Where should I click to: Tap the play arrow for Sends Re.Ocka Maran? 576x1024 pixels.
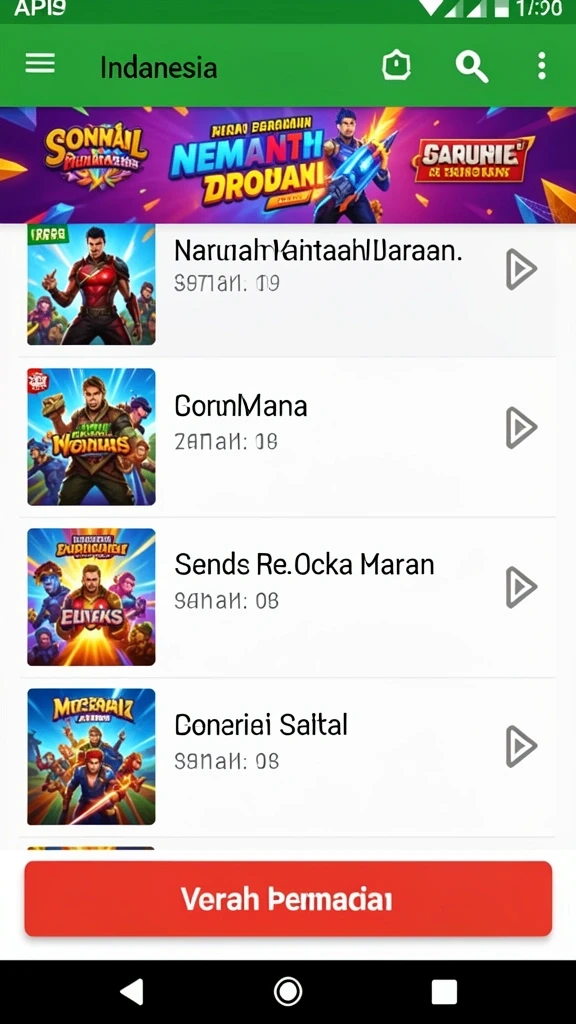[x=521, y=587]
